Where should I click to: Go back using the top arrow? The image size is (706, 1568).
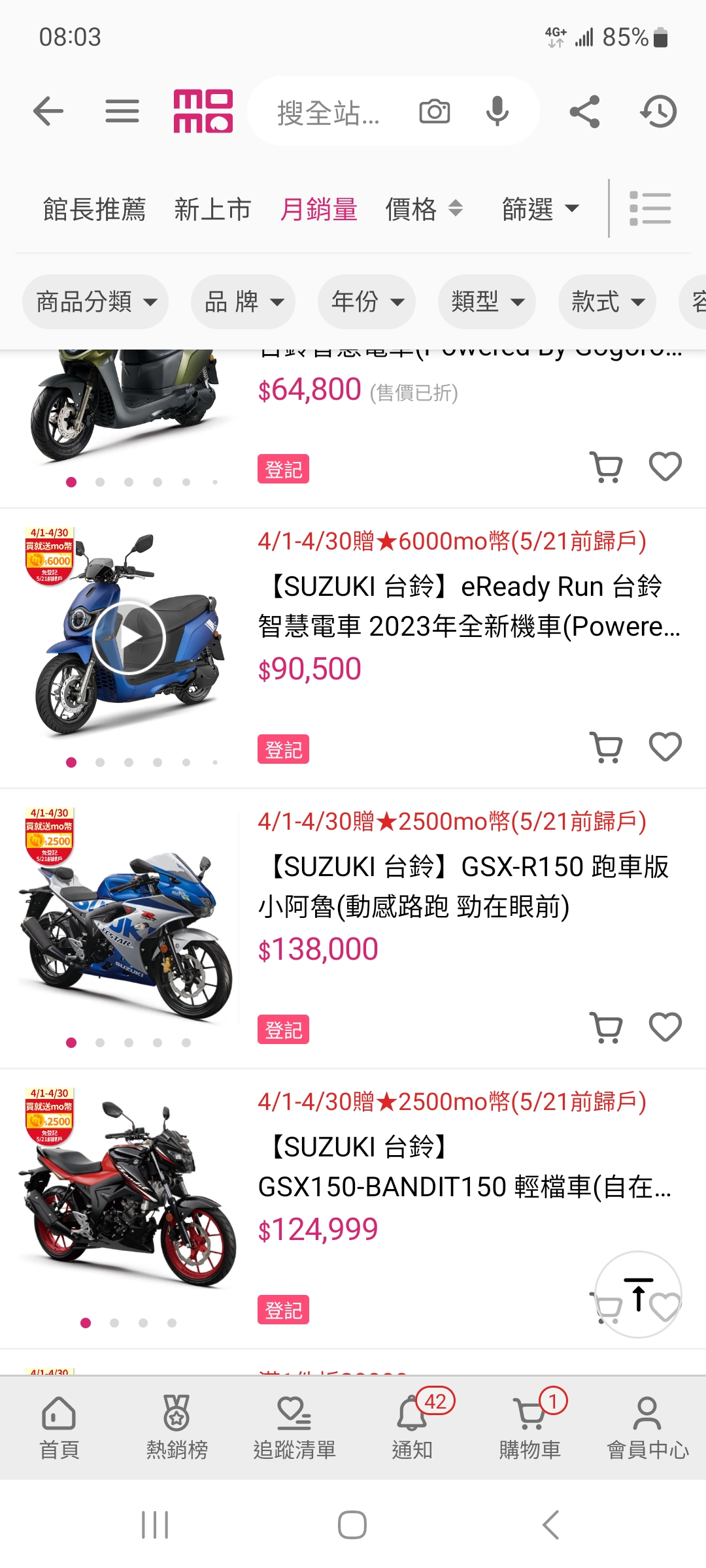pyautogui.click(x=48, y=111)
